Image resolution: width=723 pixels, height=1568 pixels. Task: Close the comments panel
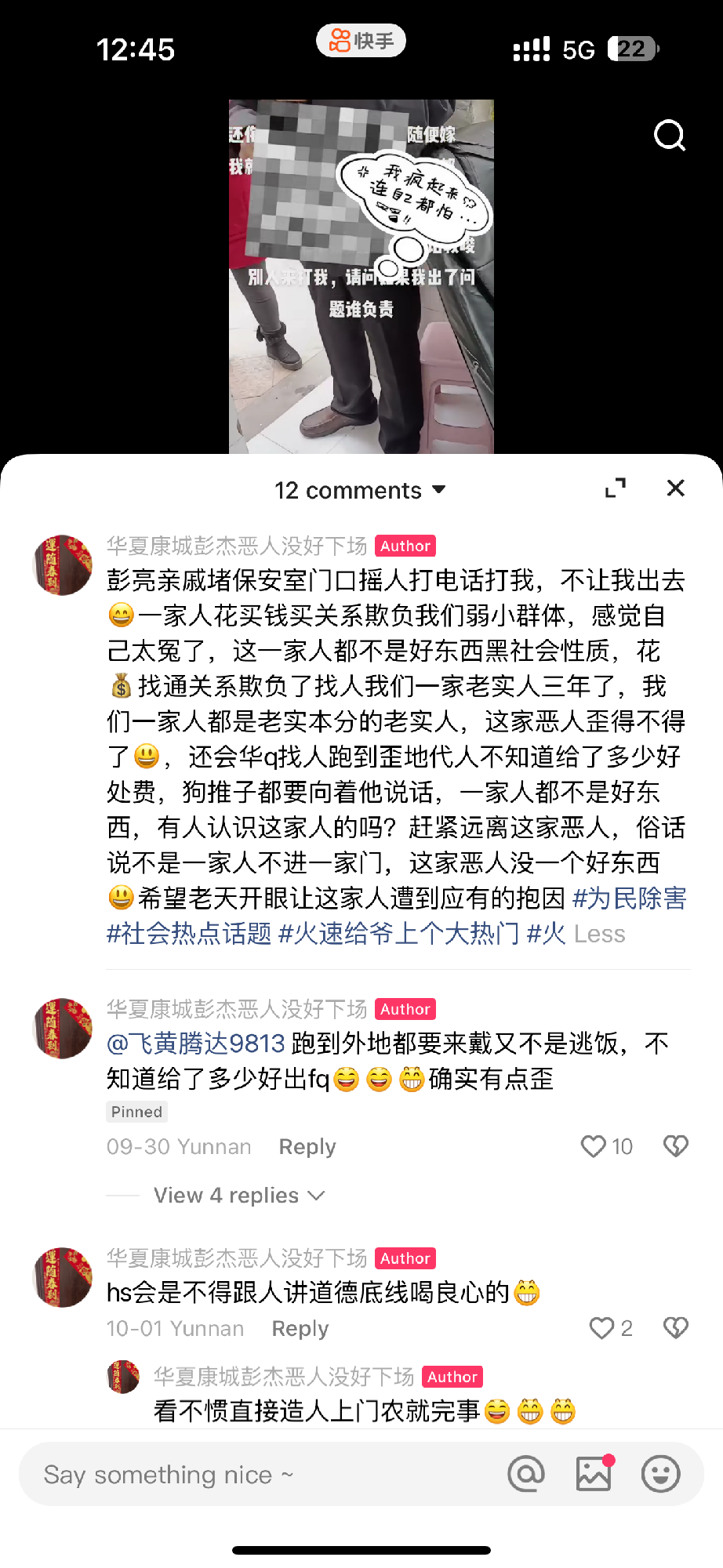click(675, 488)
